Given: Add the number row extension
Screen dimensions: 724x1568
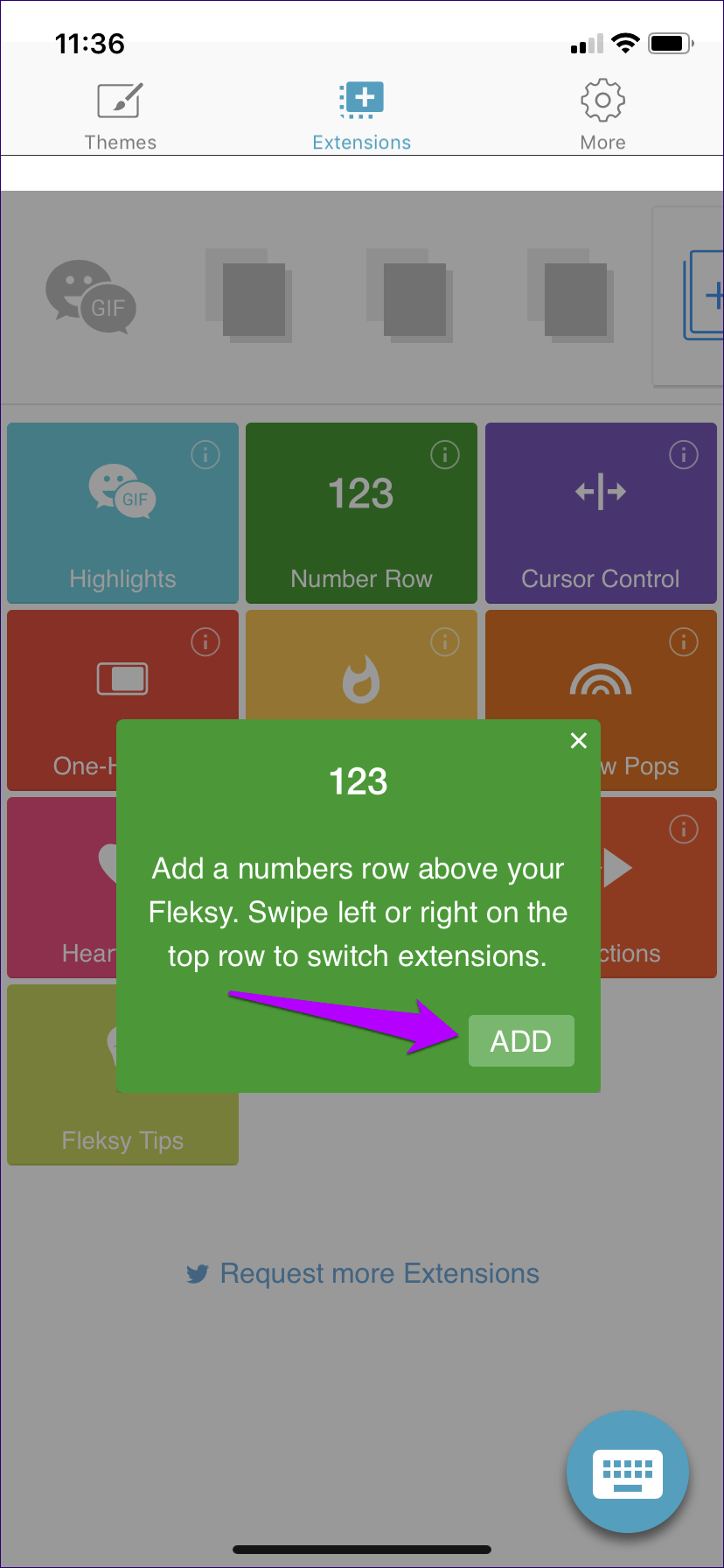Looking at the screenshot, I should (521, 1040).
